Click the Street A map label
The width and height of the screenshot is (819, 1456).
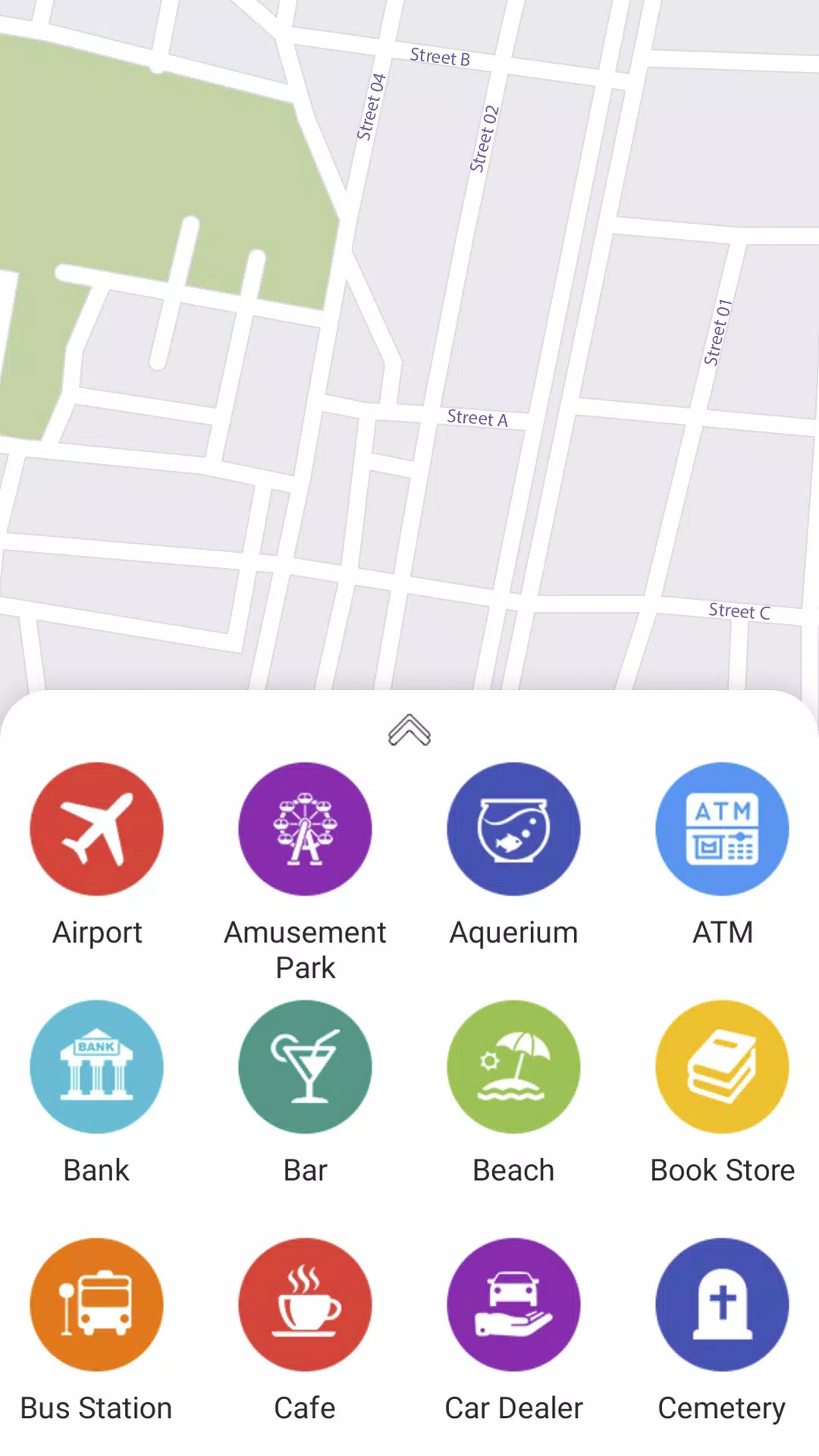click(477, 418)
